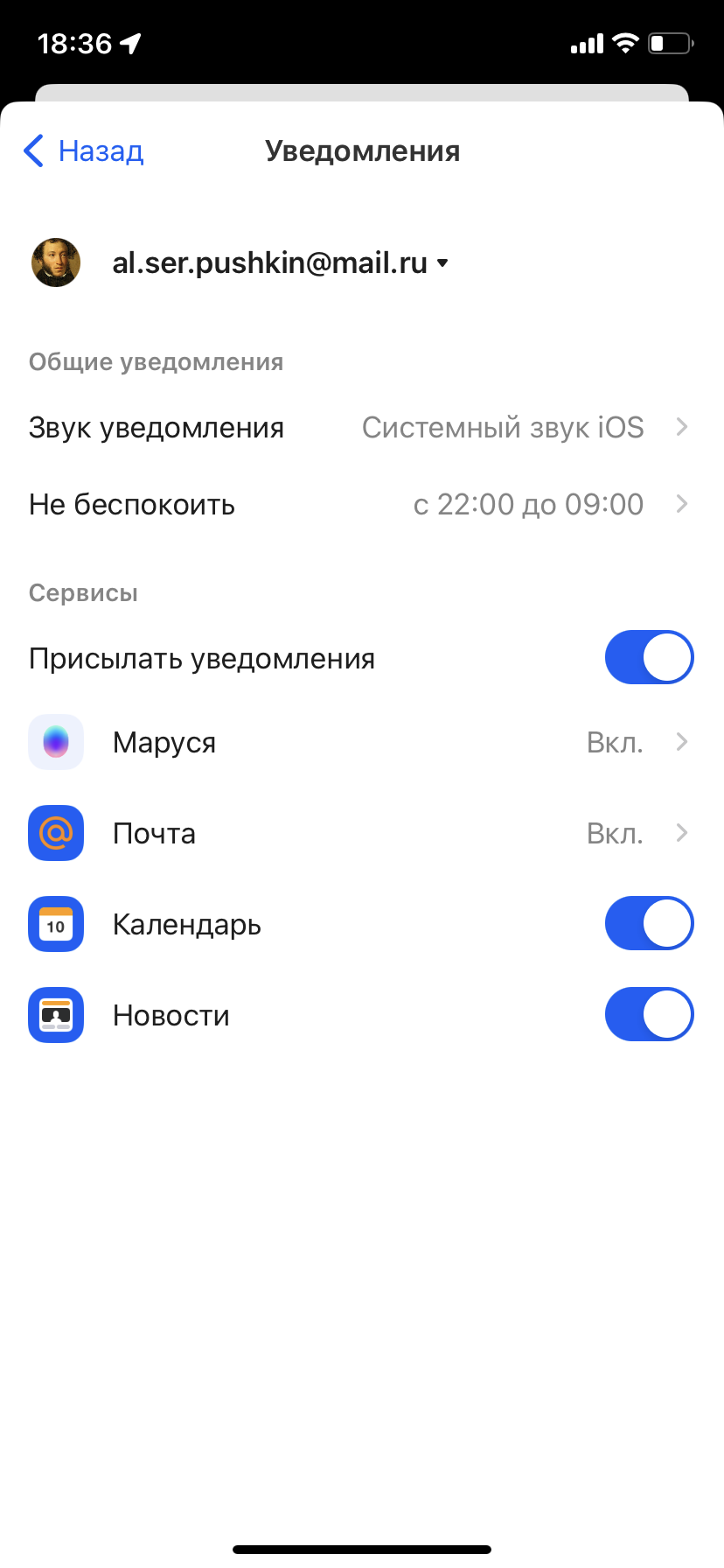Open Не беспокоить schedule settings

click(362, 505)
